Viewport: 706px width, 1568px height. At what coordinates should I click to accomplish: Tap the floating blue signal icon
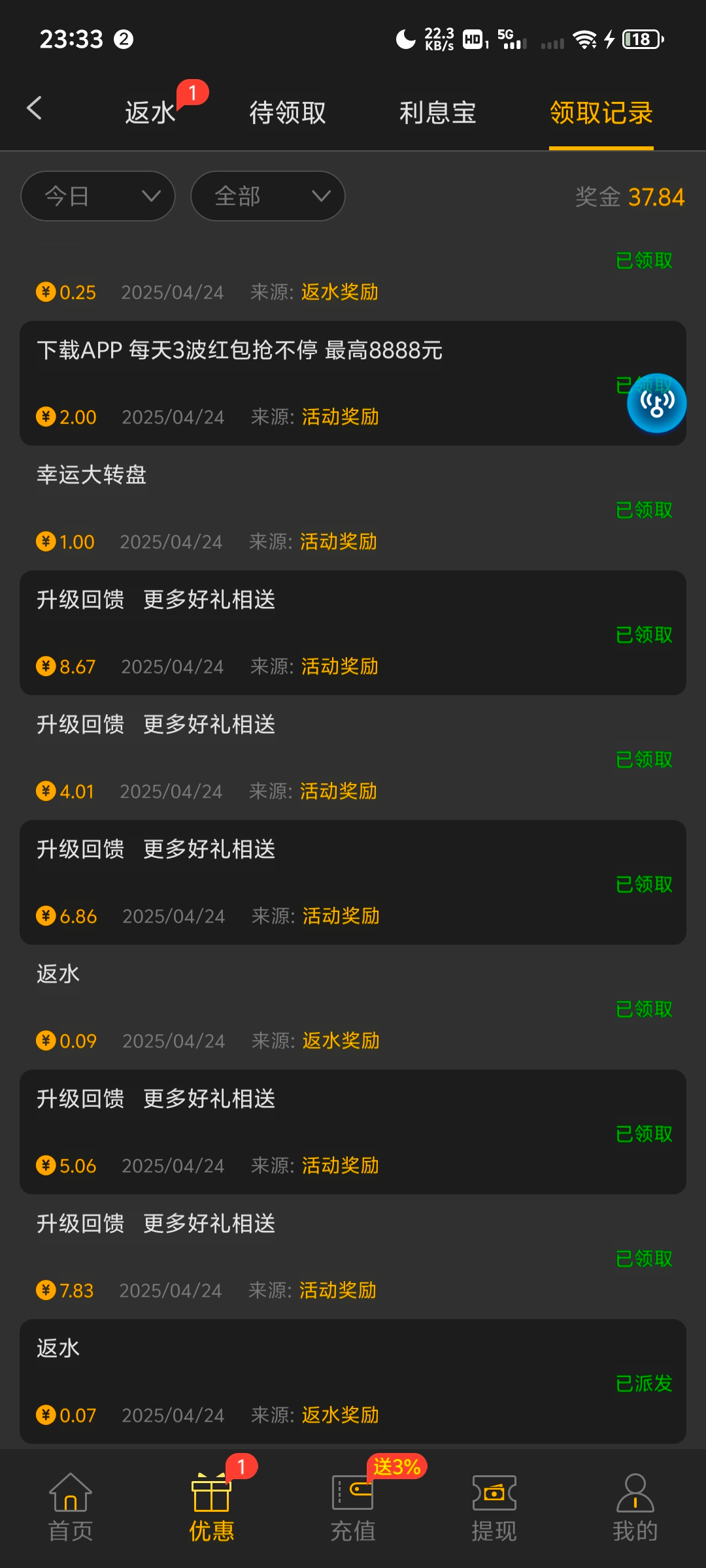tap(656, 404)
